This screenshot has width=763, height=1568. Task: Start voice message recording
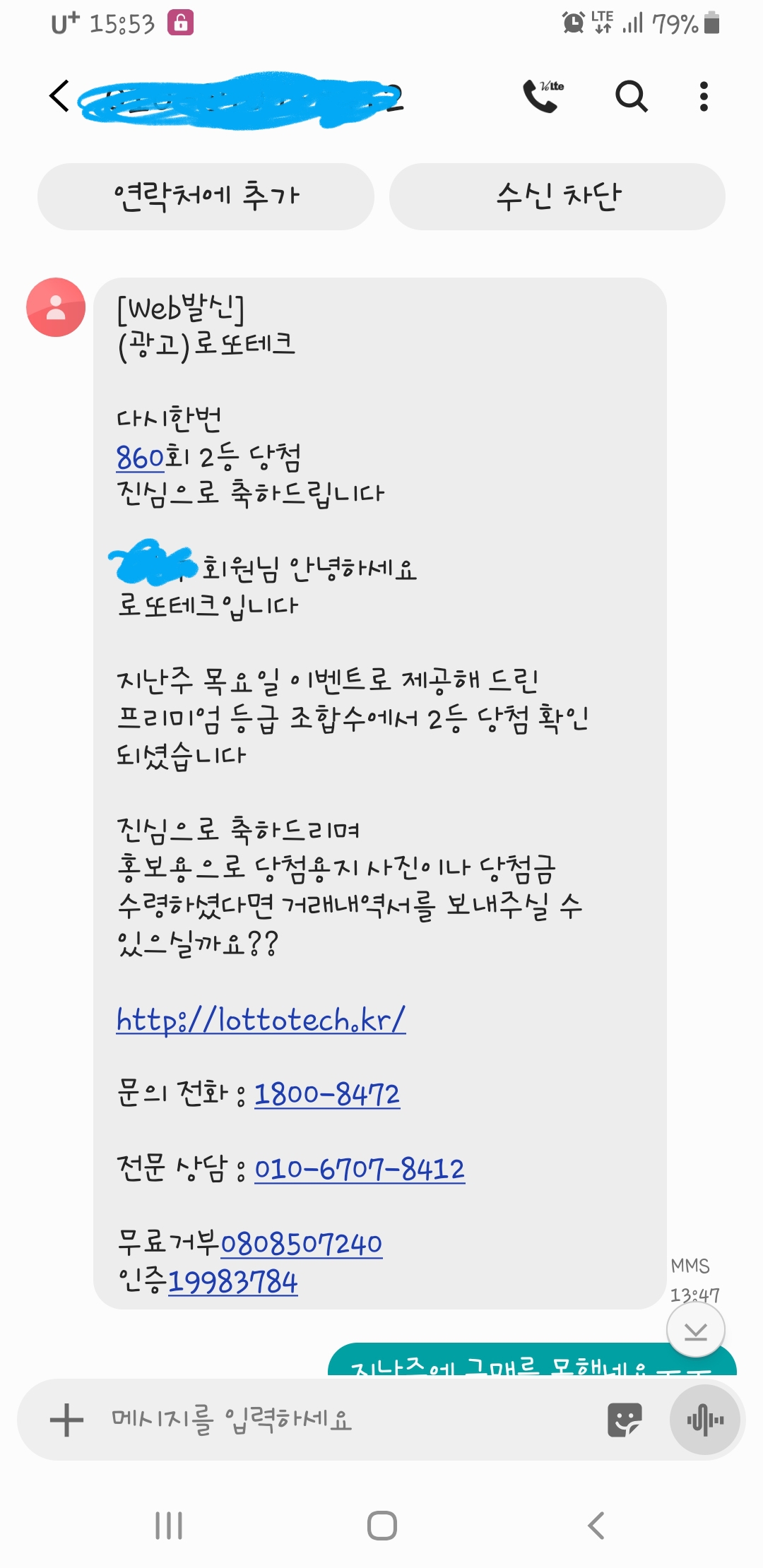coord(705,1420)
